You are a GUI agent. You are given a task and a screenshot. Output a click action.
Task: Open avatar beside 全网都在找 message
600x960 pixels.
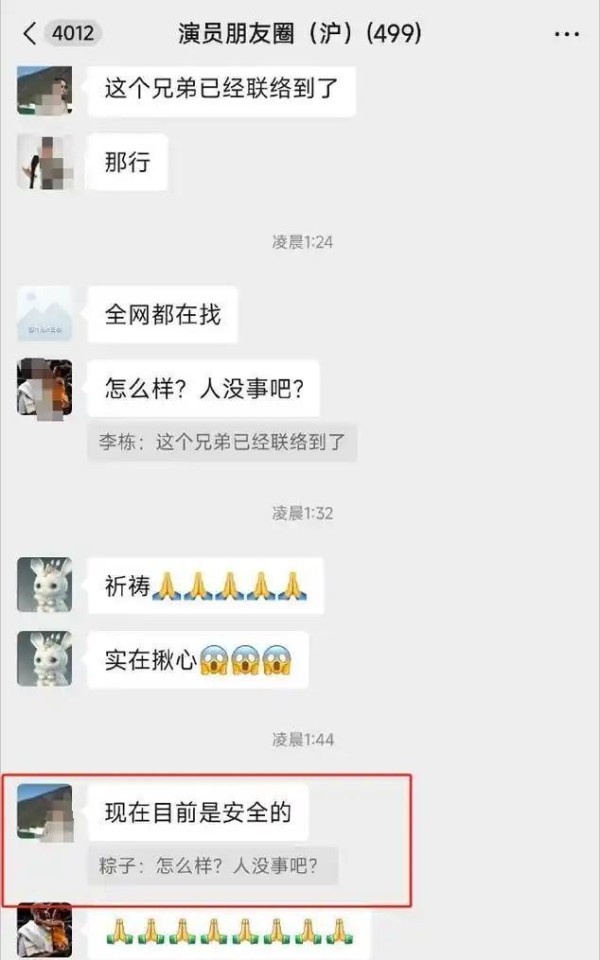tap(45, 314)
